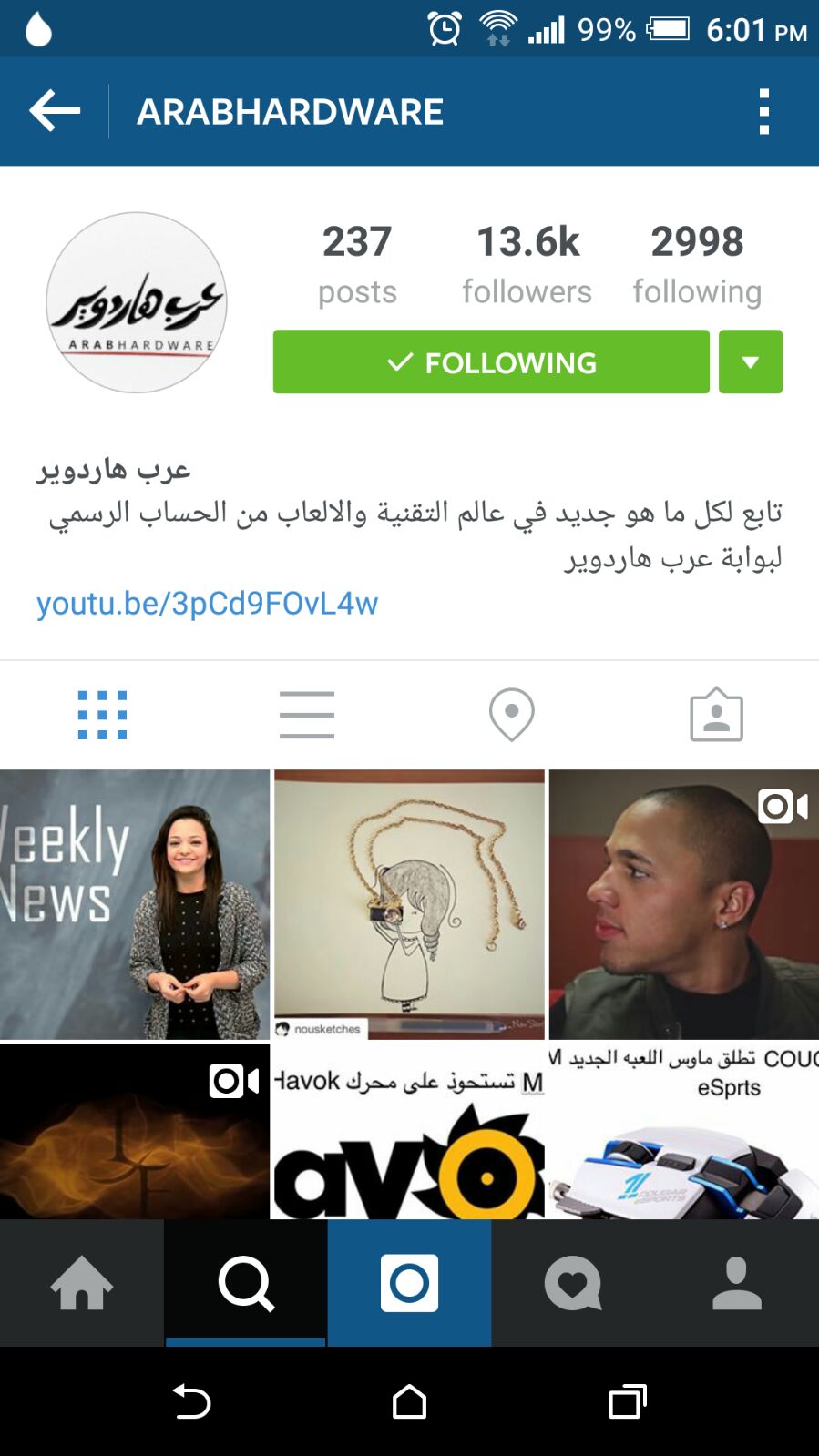This screenshot has height=1456, width=819.
Task: Expand suggested accounts dropdown arrow
Action: pos(750,362)
